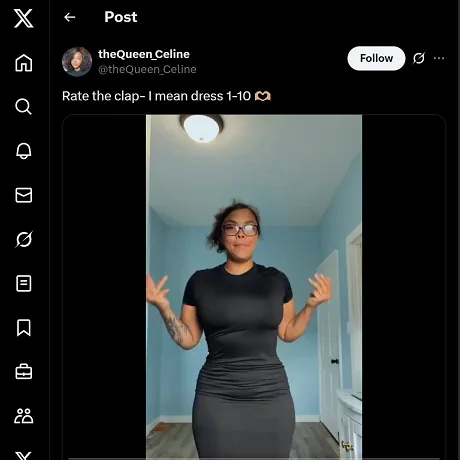Tap the X logo at top
Viewport: 460px width, 460px height.
[24, 18]
